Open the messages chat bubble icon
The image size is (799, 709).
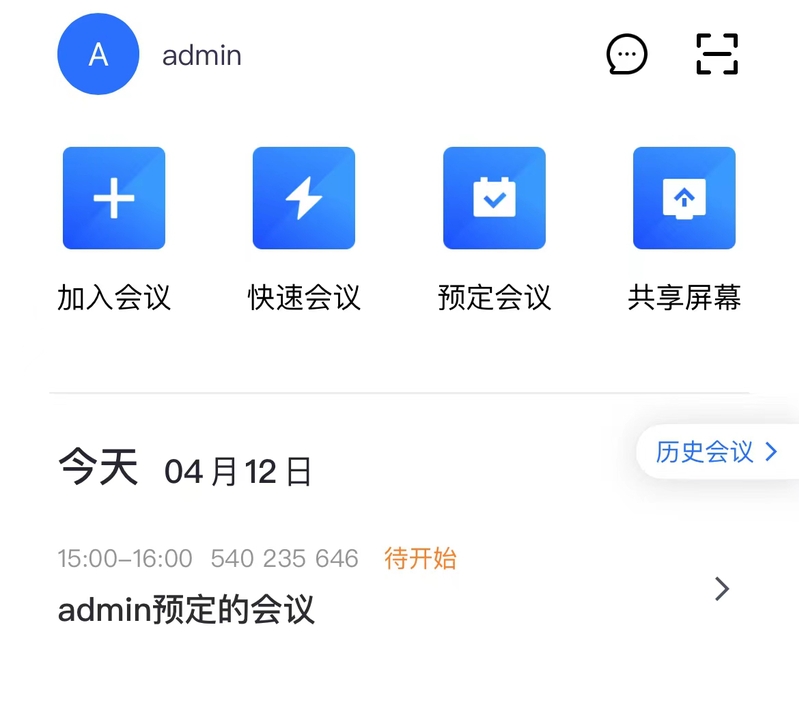pyautogui.click(x=627, y=54)
